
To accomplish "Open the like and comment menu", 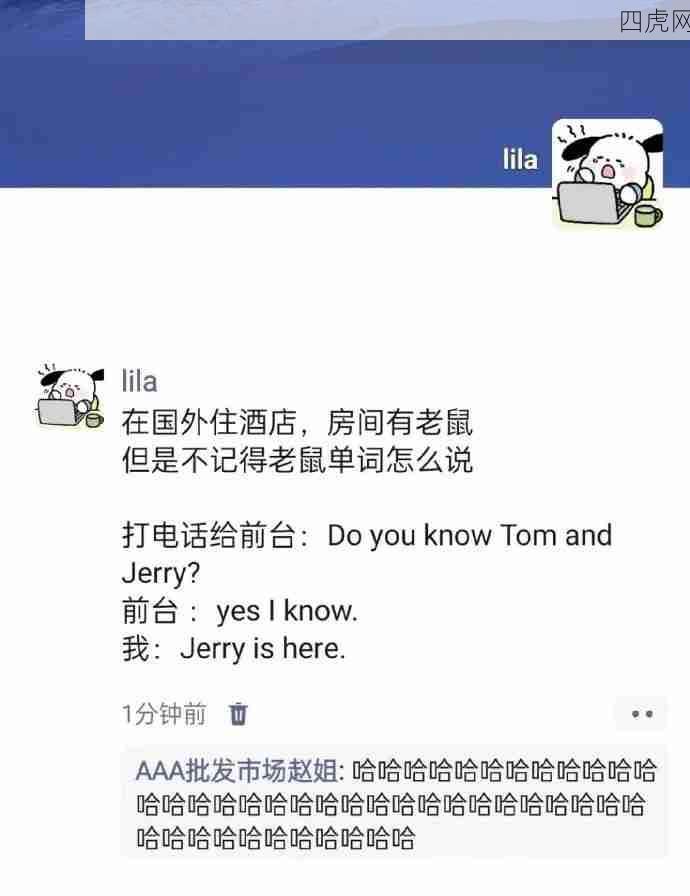I will click(x=641, y=714).
